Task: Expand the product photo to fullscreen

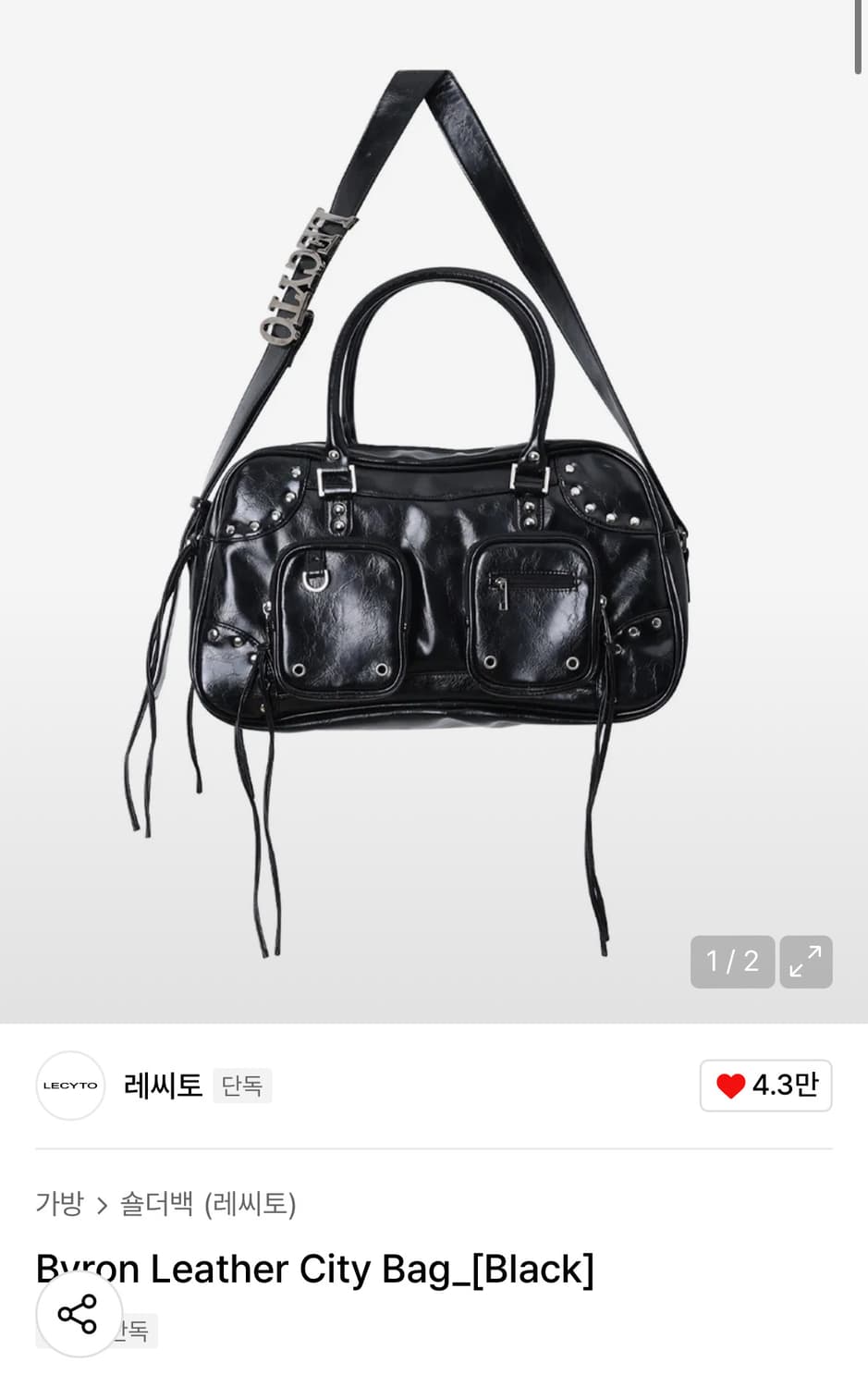Action: coord(805,962)
